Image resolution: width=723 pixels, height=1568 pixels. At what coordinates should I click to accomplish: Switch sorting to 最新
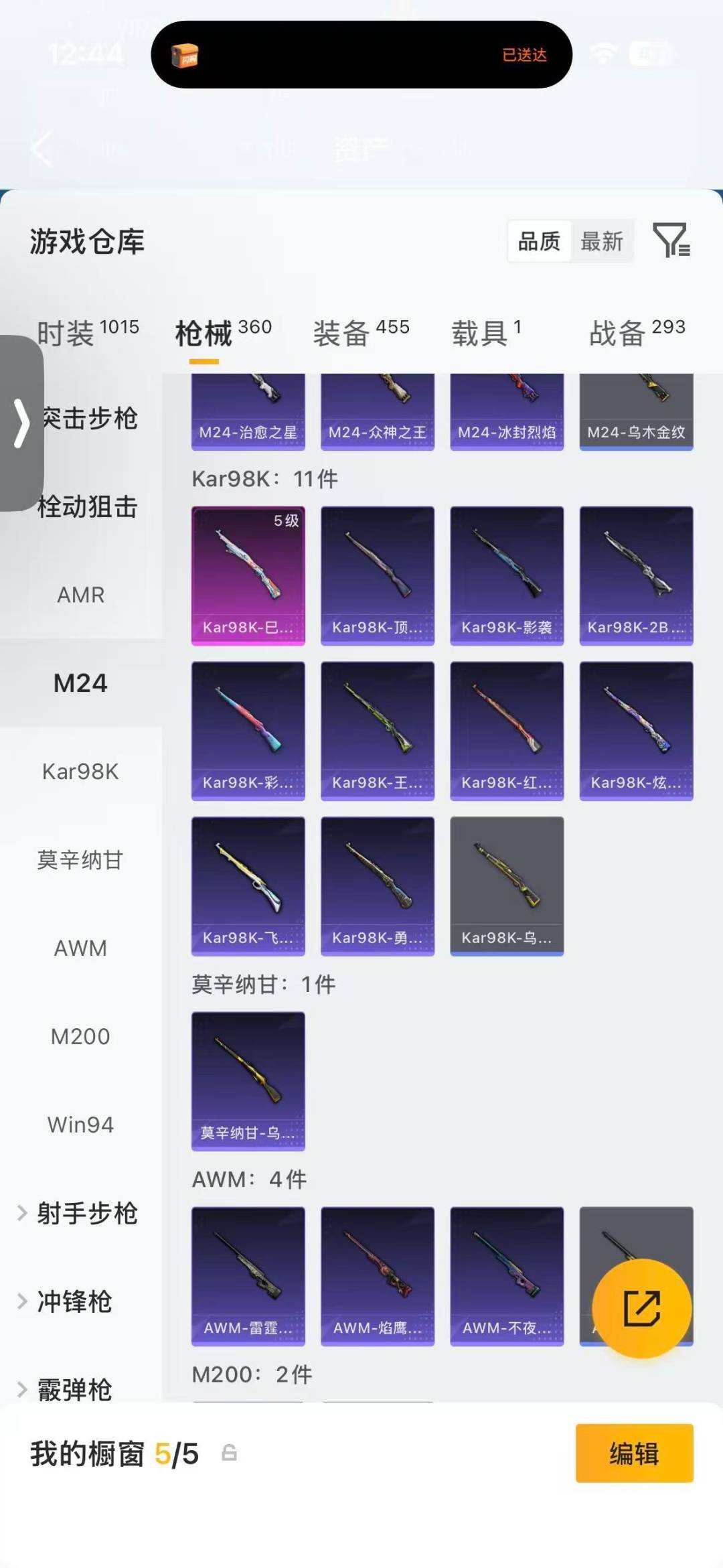click(601, 242)
